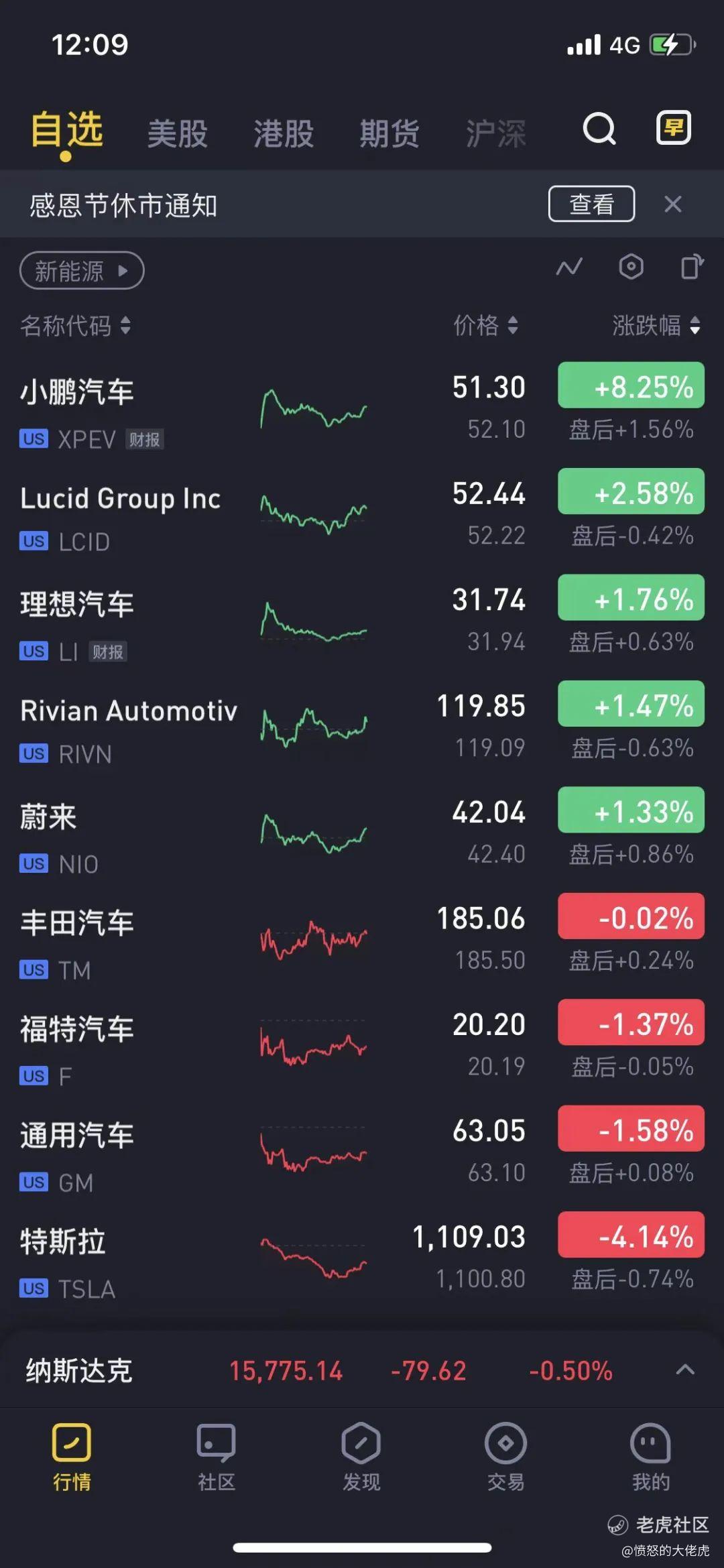Toggle the mini chart display icon
724x1568 pixels.
tap(569, 267)
